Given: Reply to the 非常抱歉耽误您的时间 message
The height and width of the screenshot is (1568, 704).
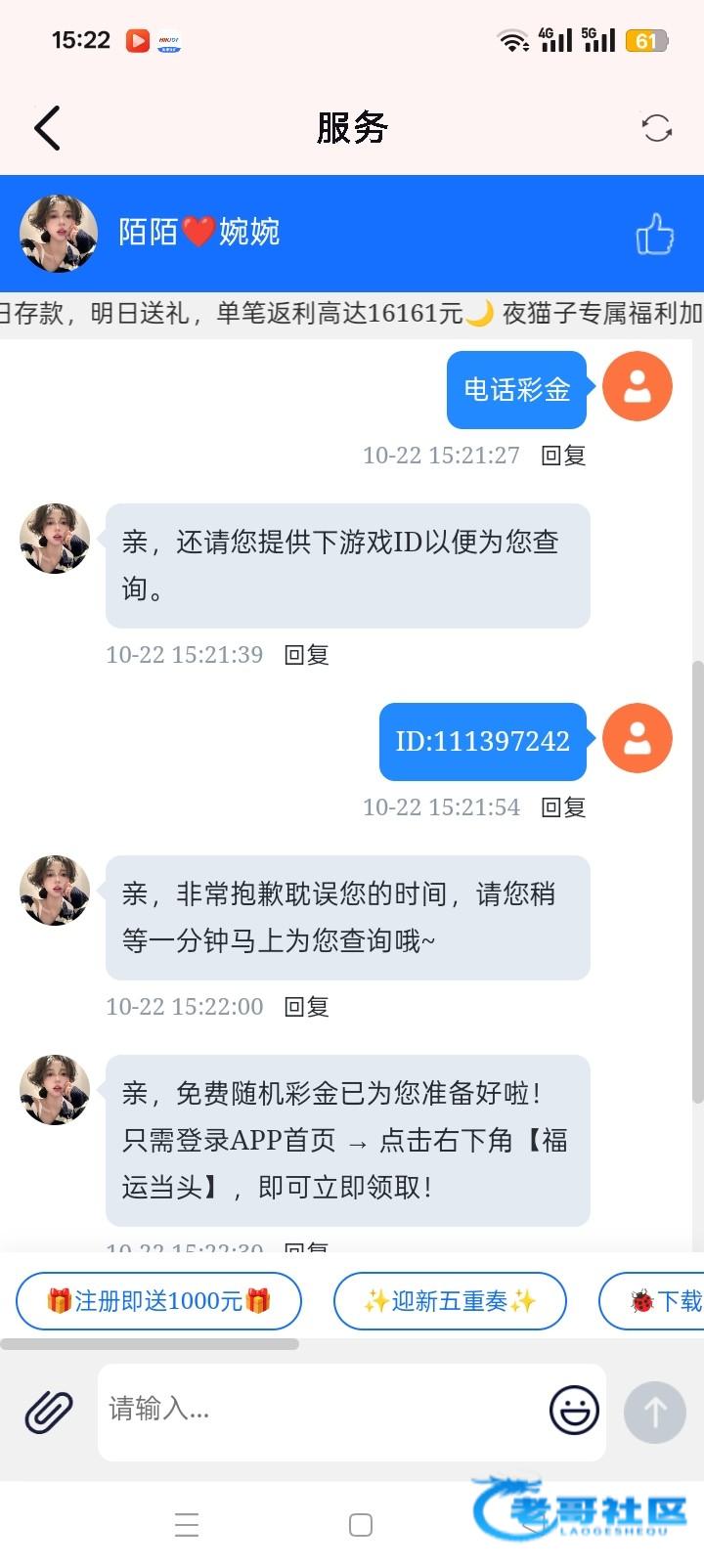Looking at the screenshot, I should click(x=306, y=1007).
